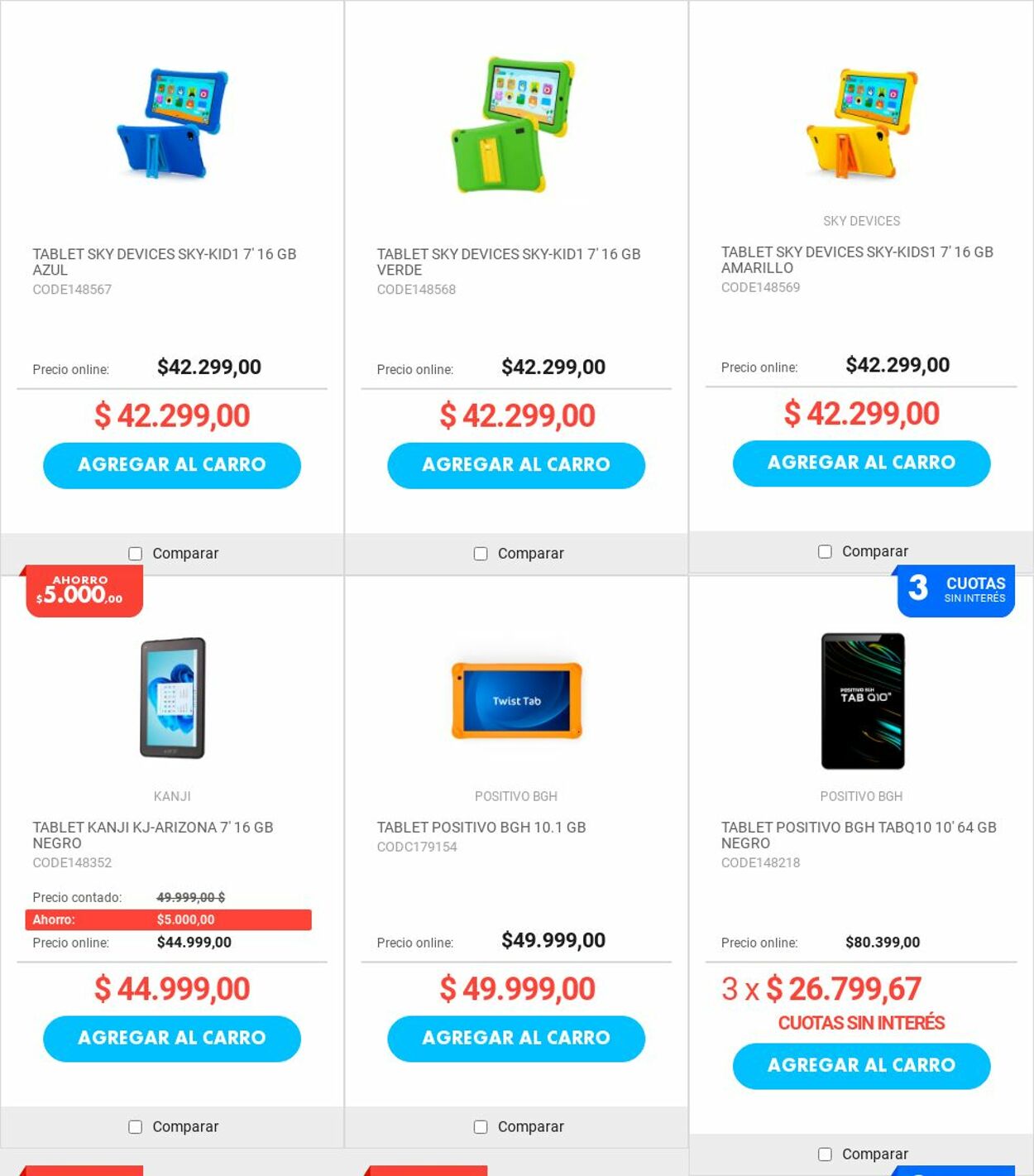Check Comparar for the Kanji KJ-Arizona tablet
This screenshot has height=1176, width=1034.
[136, 1127]
